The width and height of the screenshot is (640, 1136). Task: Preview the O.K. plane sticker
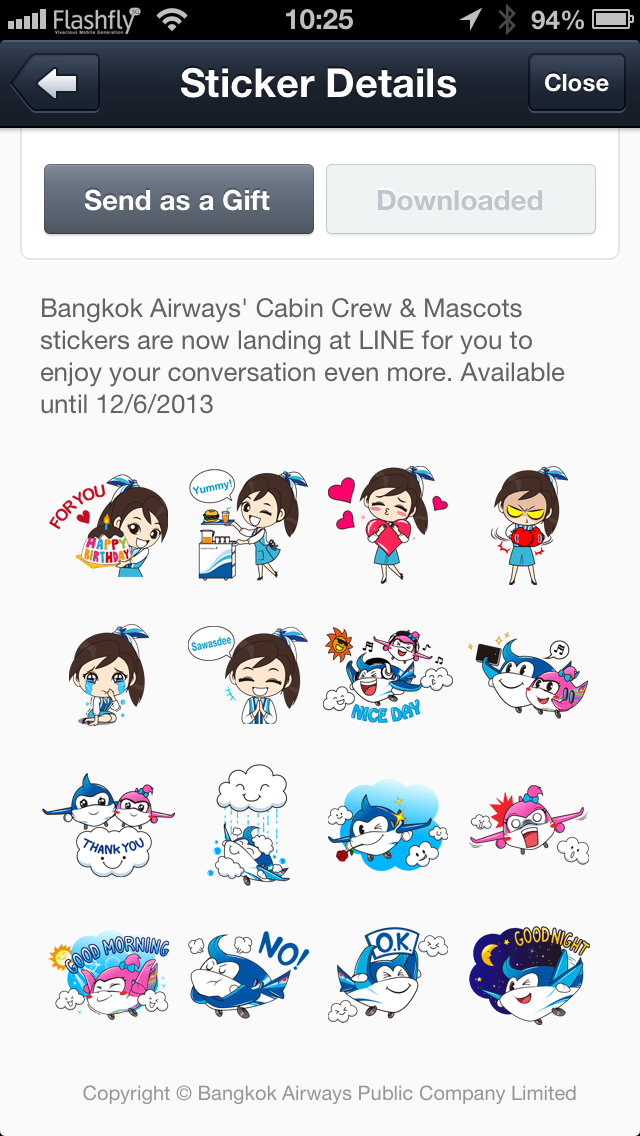(388, 974)
